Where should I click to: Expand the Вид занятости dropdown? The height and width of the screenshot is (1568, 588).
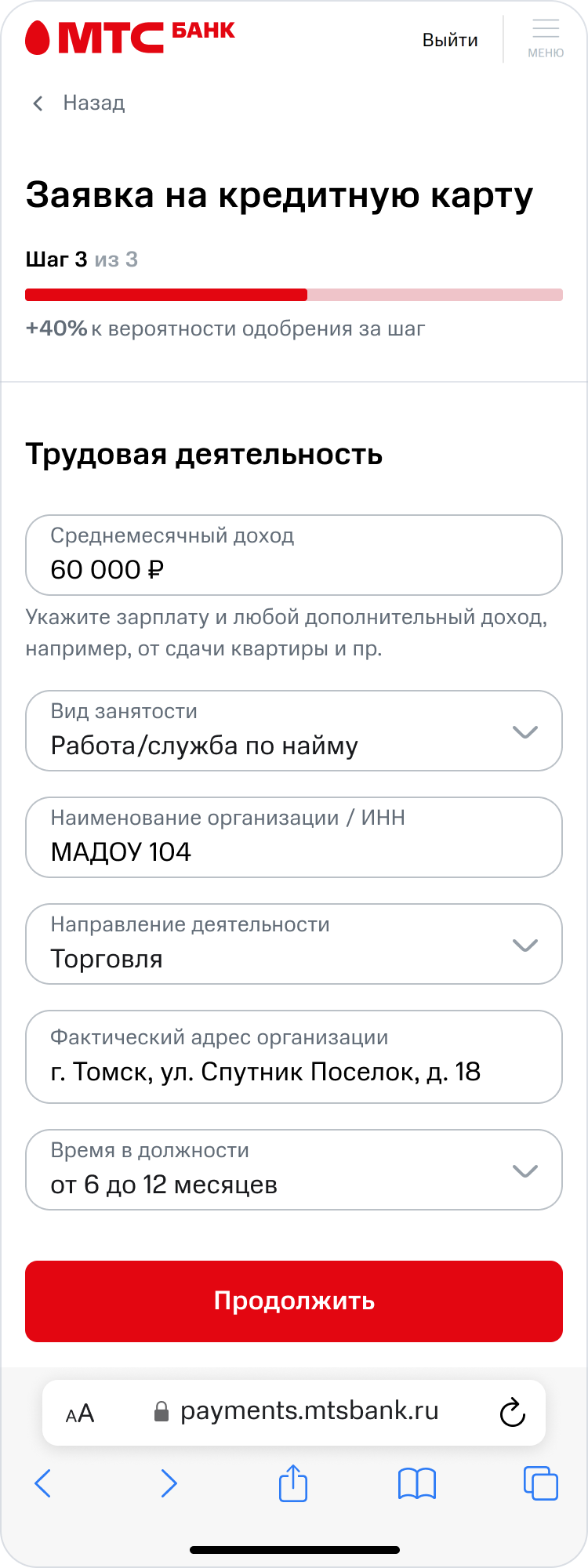(293, 731)
